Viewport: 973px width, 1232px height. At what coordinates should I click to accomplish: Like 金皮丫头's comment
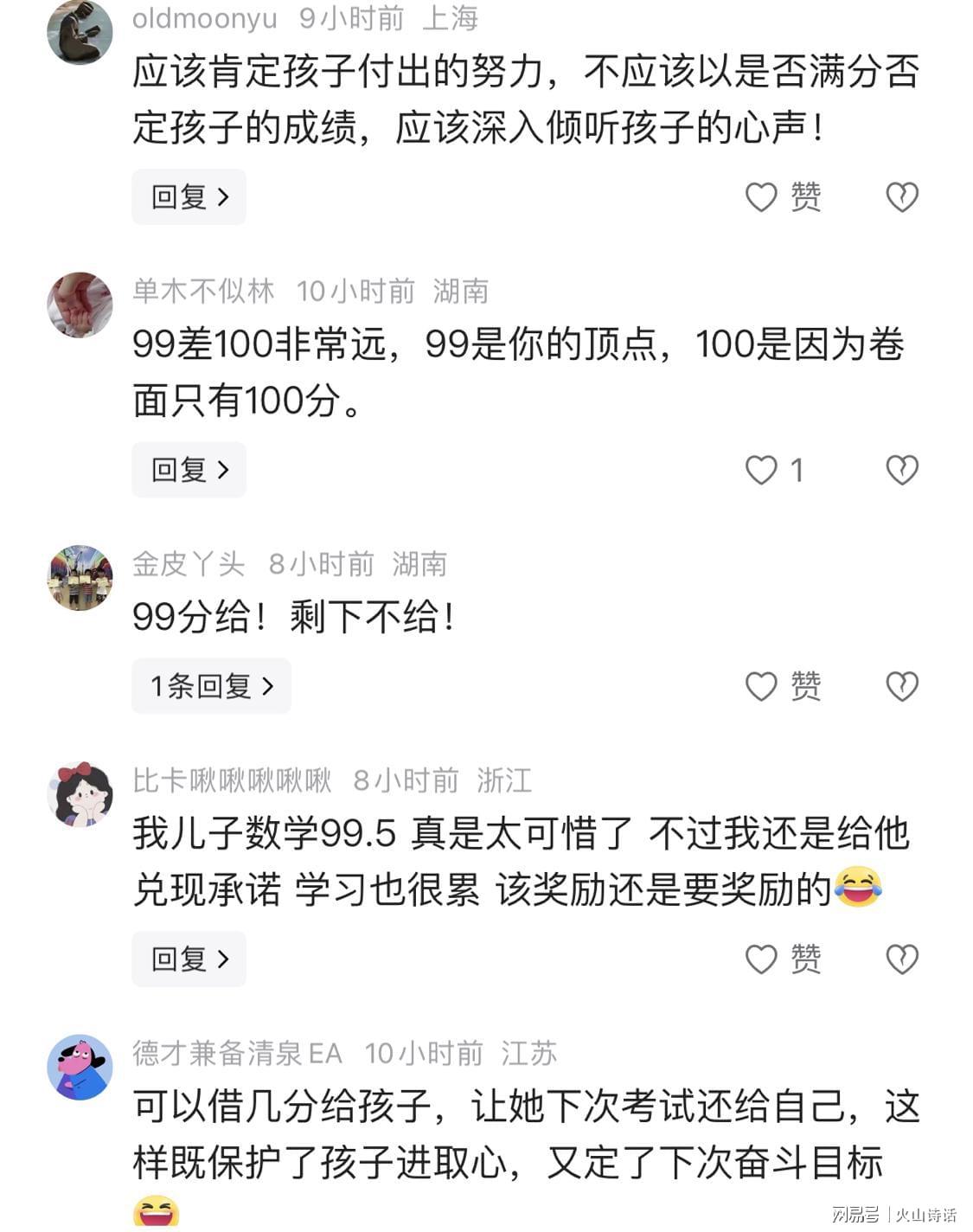[x=761, y=686]
